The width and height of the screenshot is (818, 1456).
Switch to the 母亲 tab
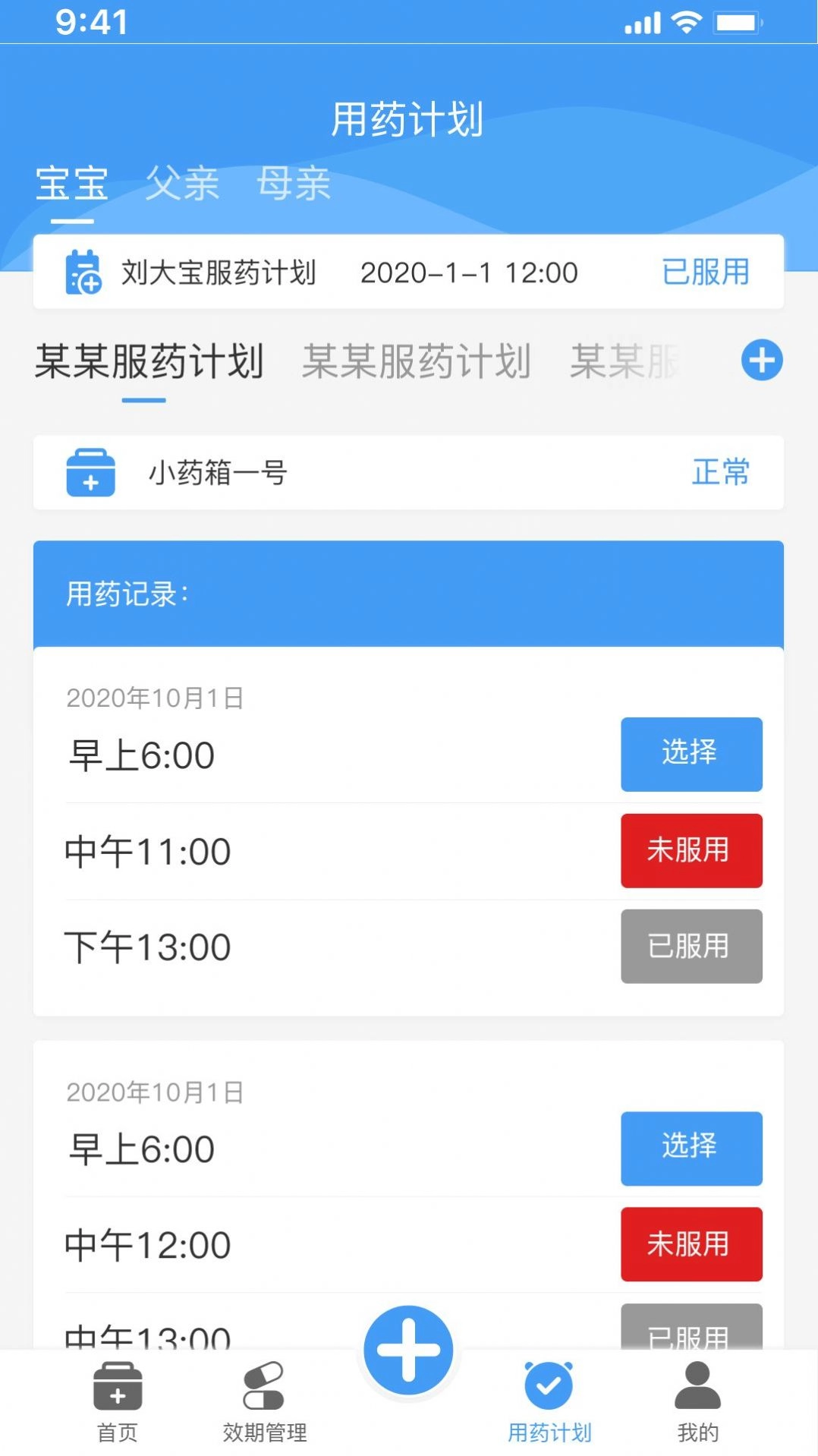pos(294,184)
